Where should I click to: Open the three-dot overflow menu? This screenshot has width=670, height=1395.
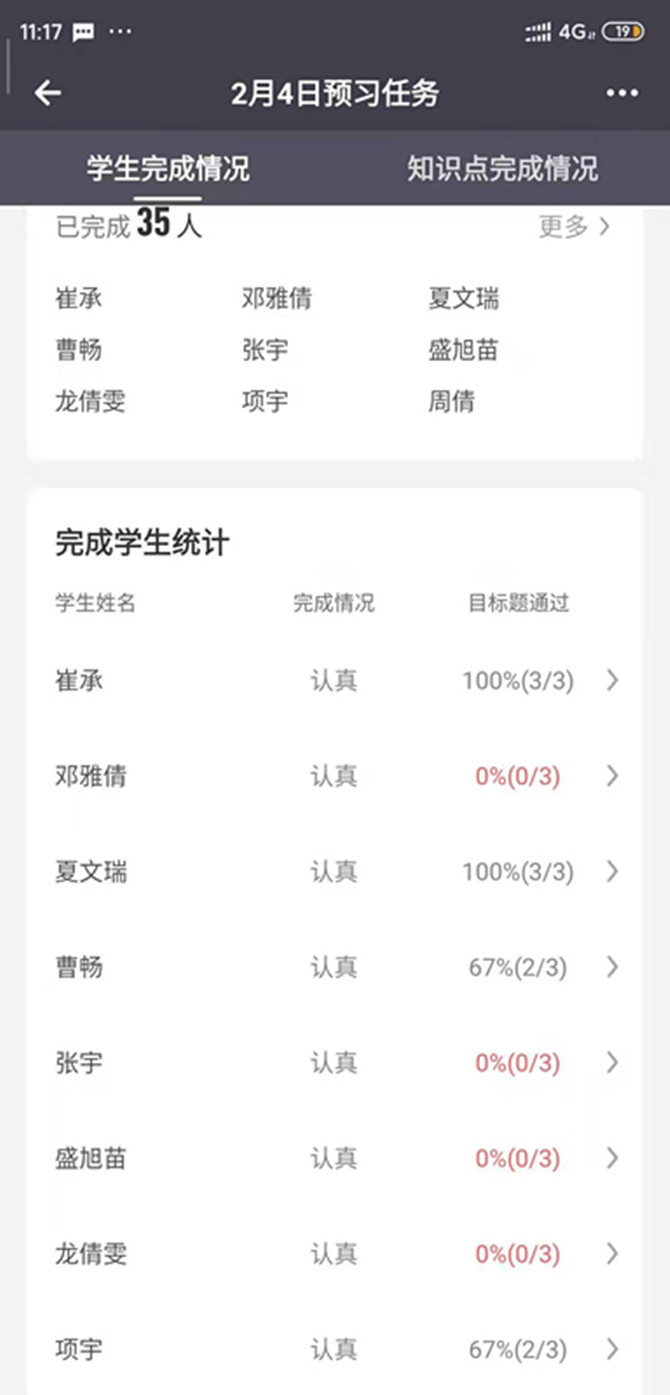621,93
